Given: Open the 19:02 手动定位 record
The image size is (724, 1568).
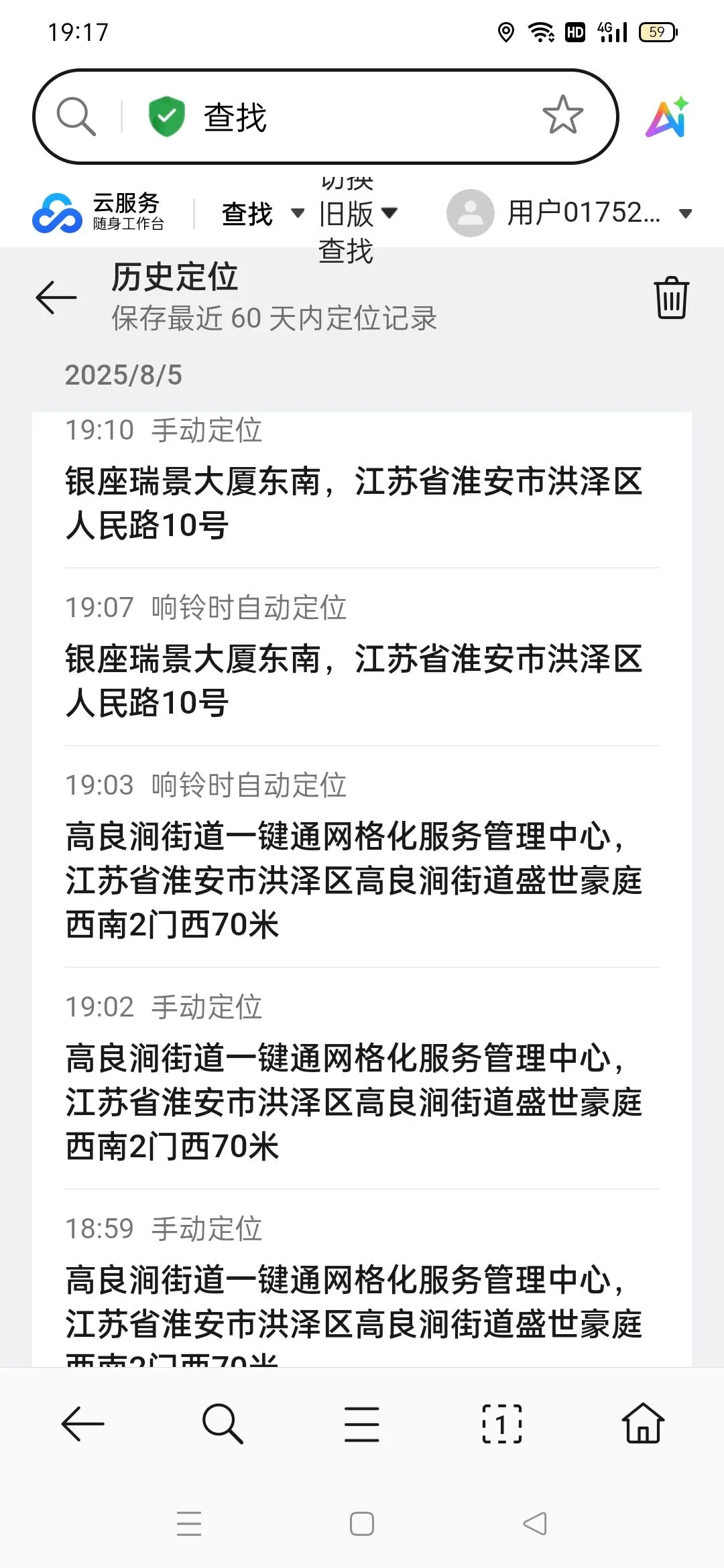Looking at the screenshot, I should [x=362, y=1078].
